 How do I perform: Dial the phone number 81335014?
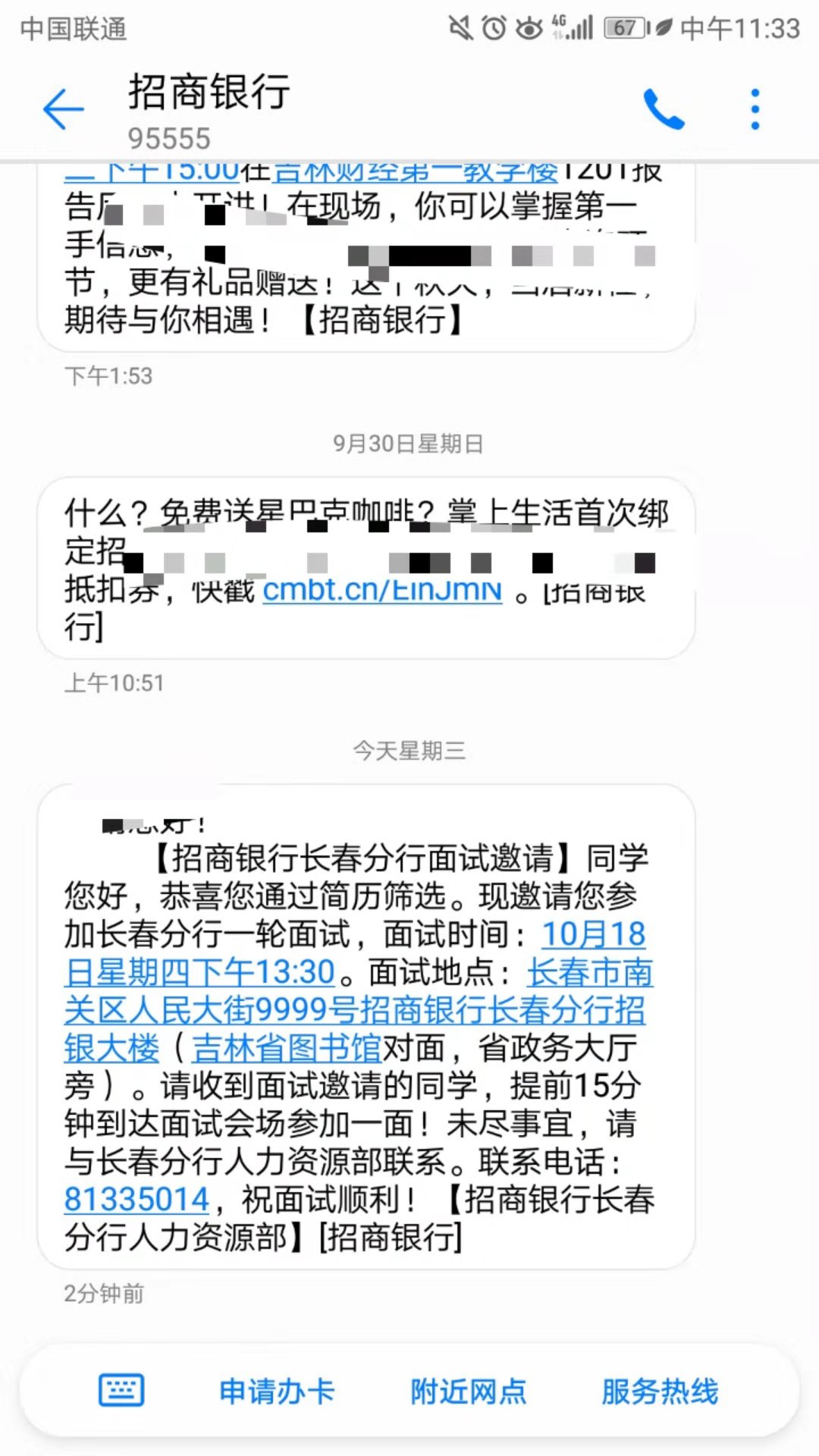pos(136,1200)
